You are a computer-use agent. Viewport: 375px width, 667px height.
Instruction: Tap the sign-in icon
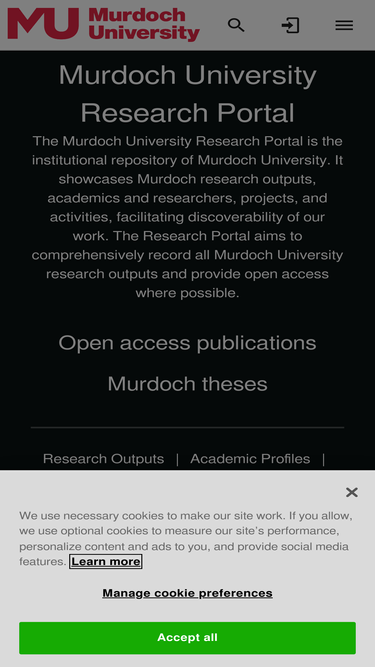pos(290,25)
